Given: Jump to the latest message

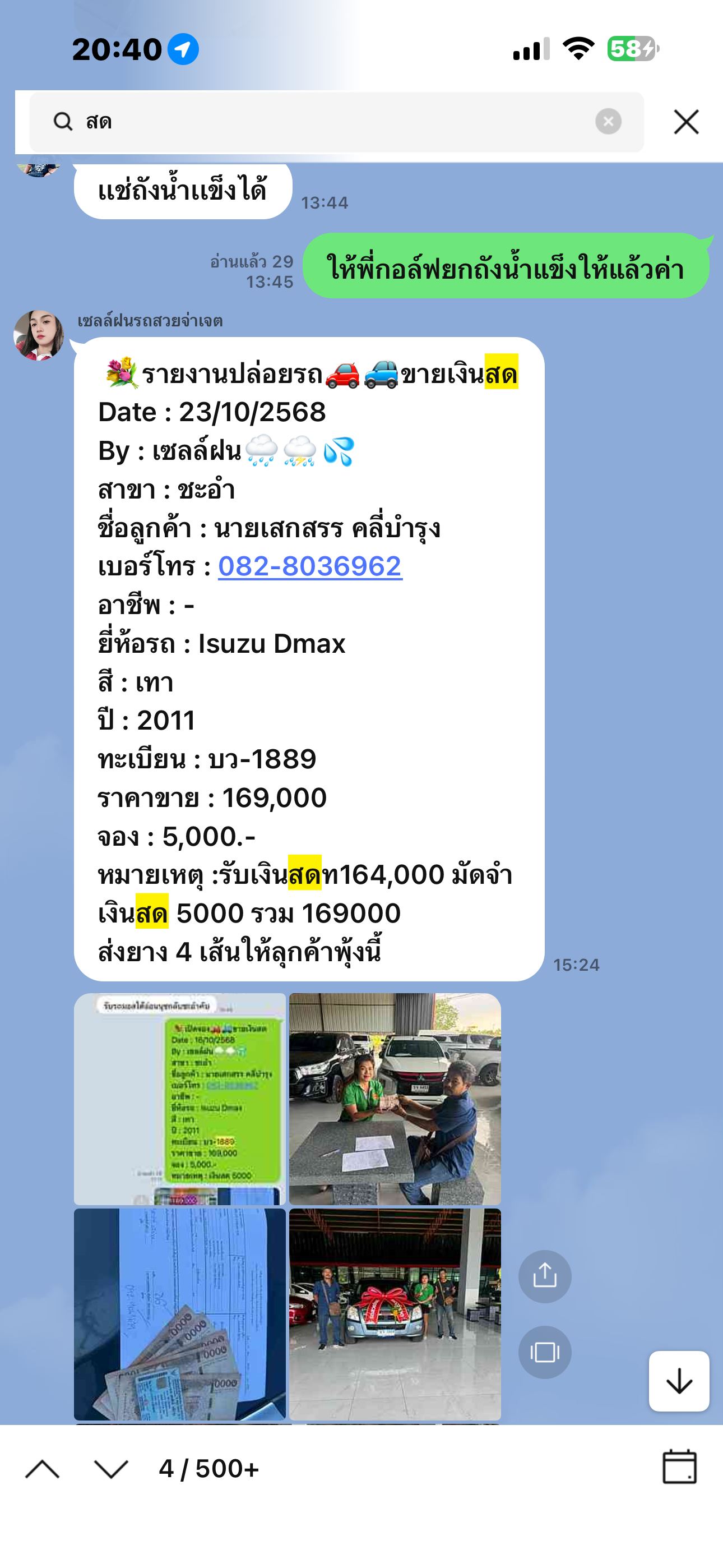Looking at the screenshot, I should (x=679, y=1381).
